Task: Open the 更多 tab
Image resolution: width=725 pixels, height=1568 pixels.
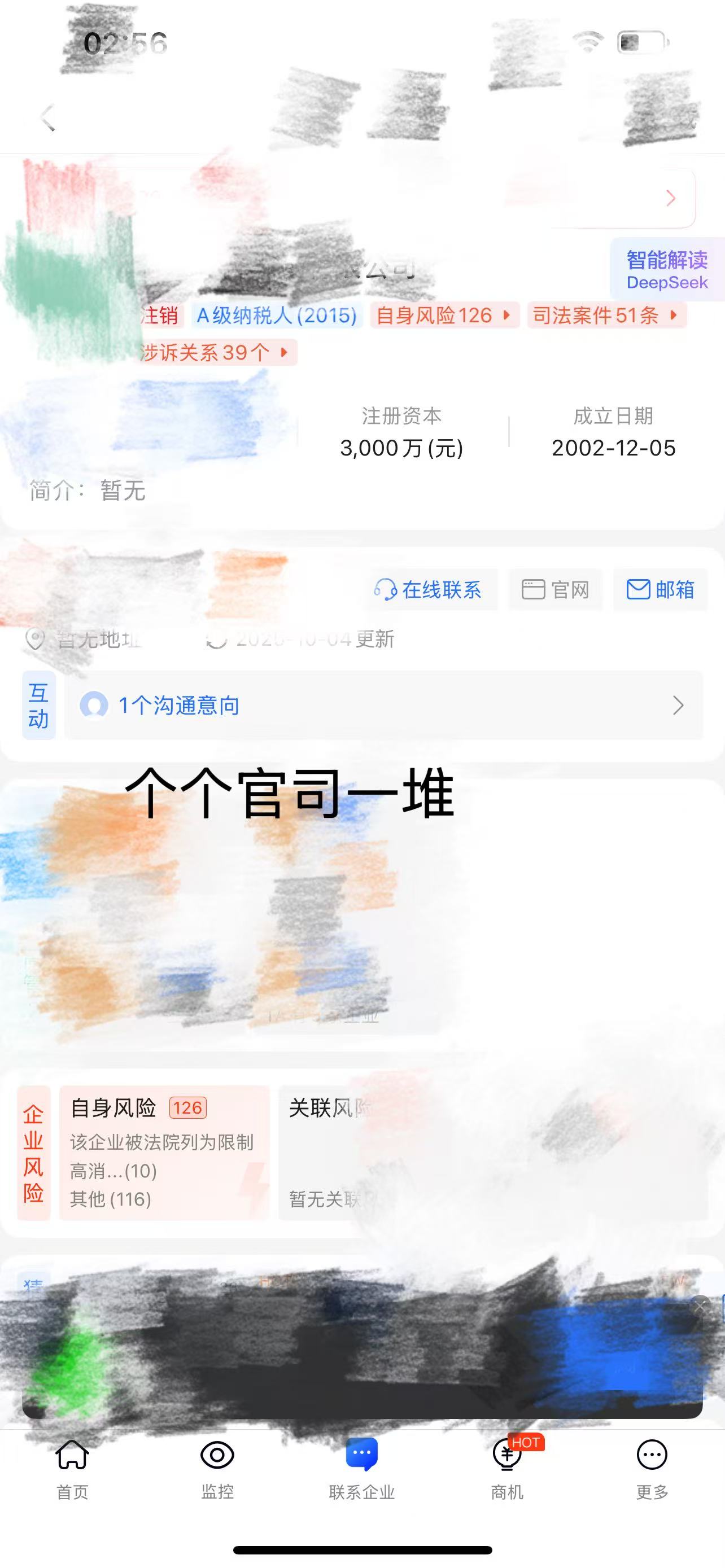Action: click(652, 1468)
